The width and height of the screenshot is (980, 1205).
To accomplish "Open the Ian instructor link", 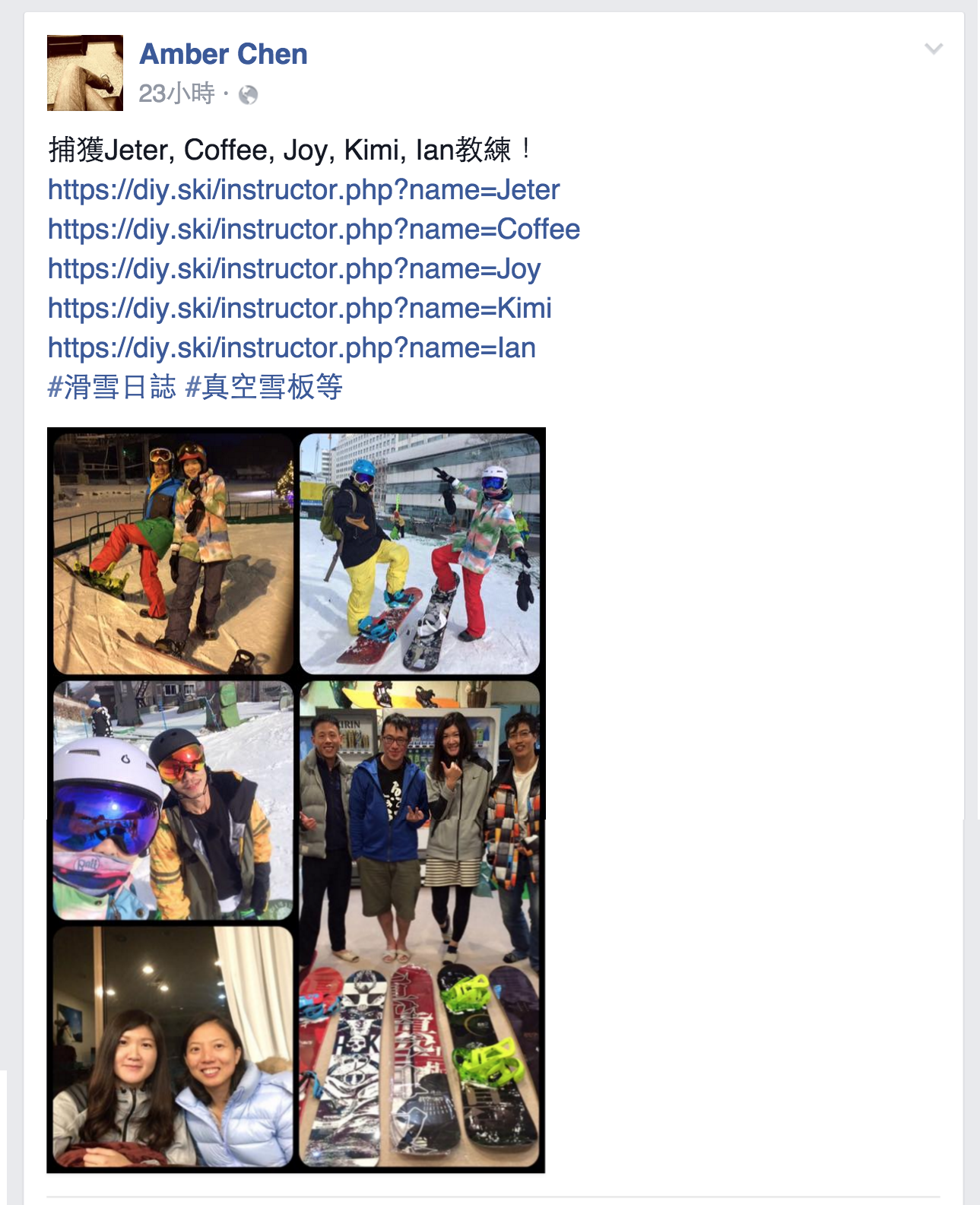I will coord(291,348).
